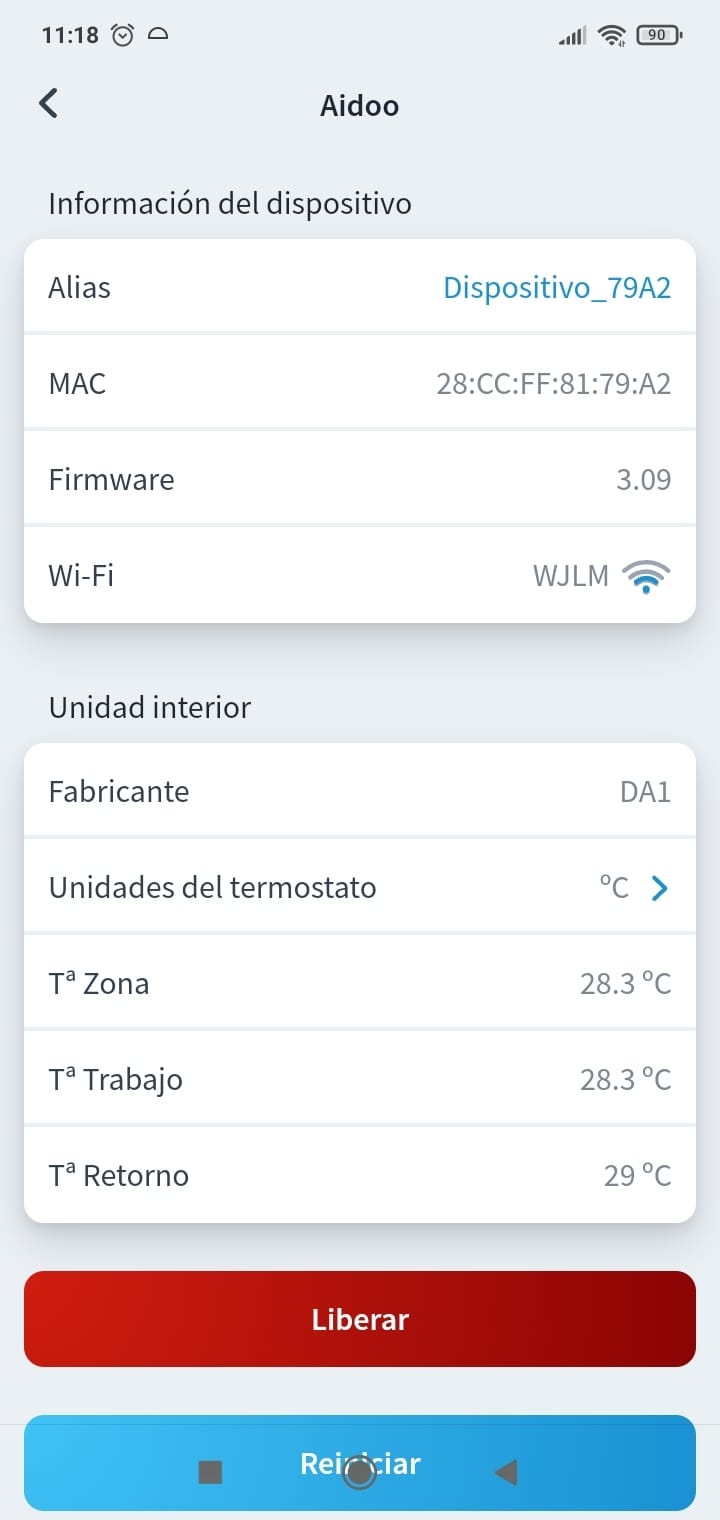This screenshot has width=720, height=1520.
Task: Open the Wi-Fi row showing WJLM
Action: point(360,576)
